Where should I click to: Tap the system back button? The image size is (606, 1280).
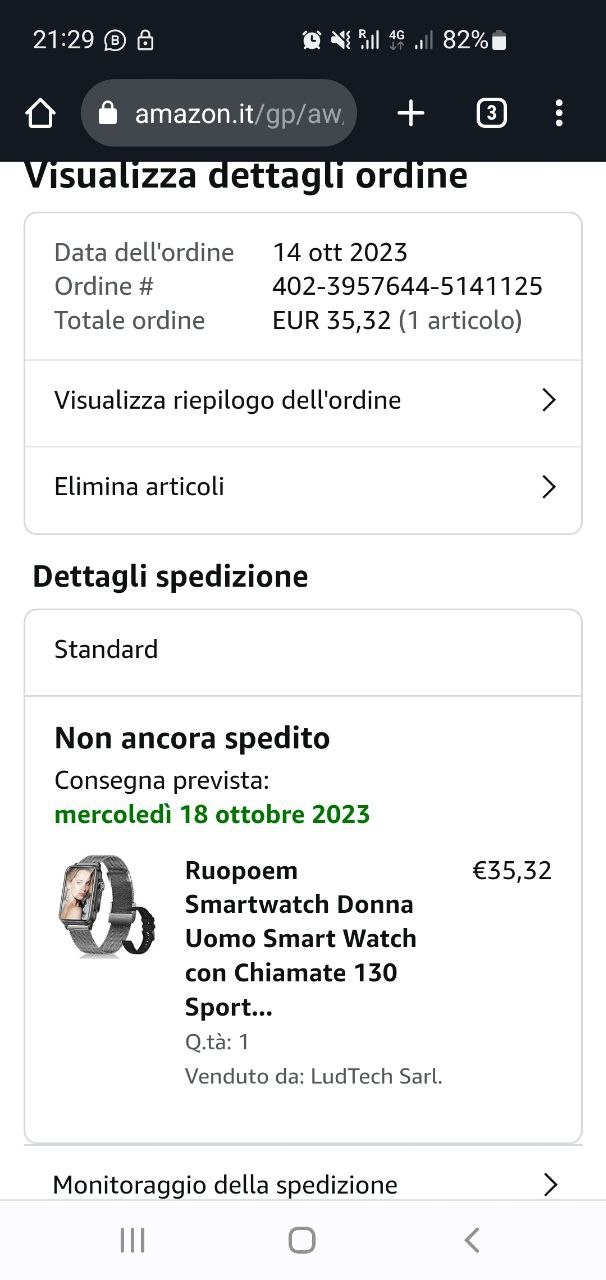point(472,1240)
